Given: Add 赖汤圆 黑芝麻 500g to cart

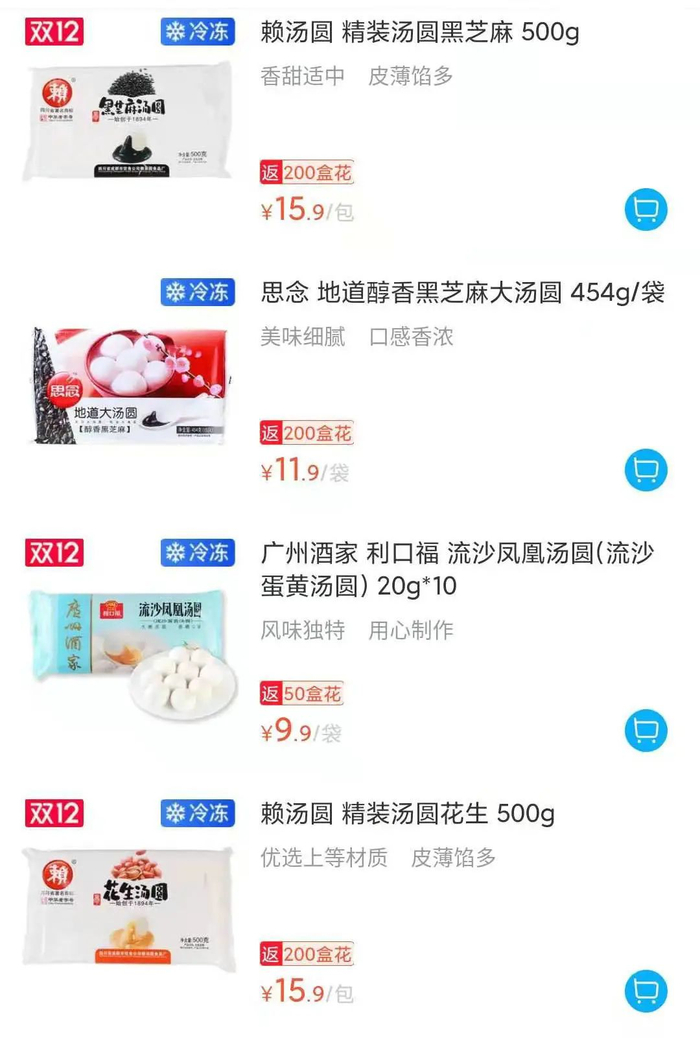Looking at the screenshot, I should pyautogui.click(x=645, y=210).
